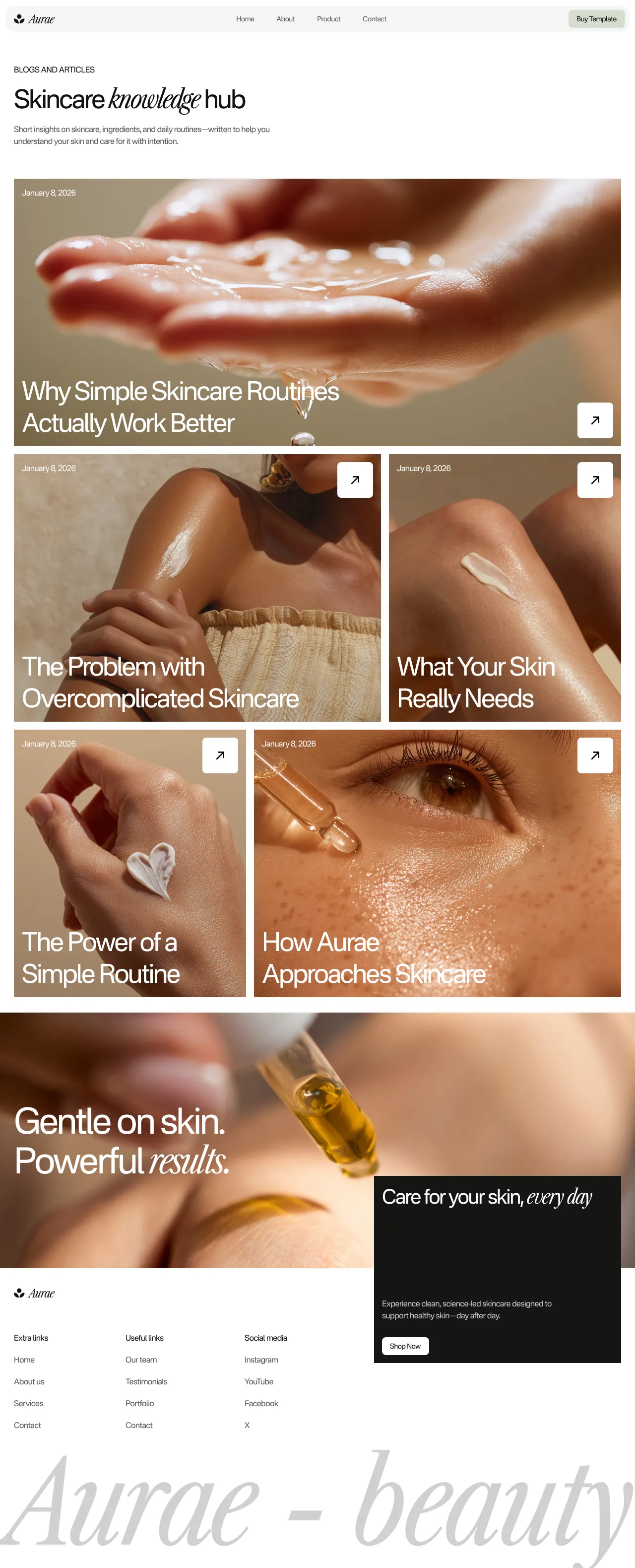The width and height of the screenshot is (635, 1568).
Task: Tap the Shop Now button
Action: pos(405,1346)
